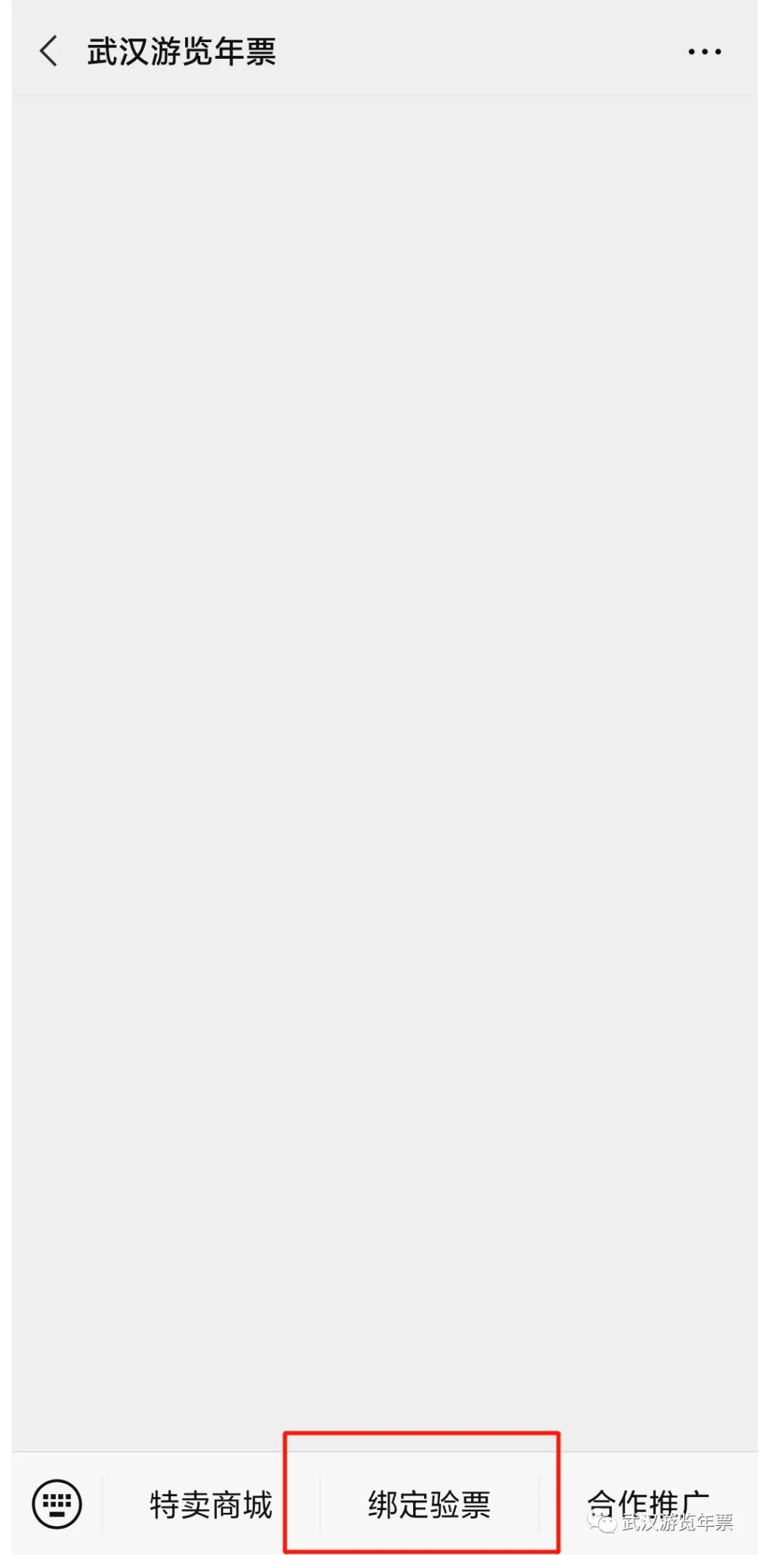Image resolution: width=784 pixels, height=1555 pixels.
Task: Open the three-dot overflow menu
Action: click(704, 52)
